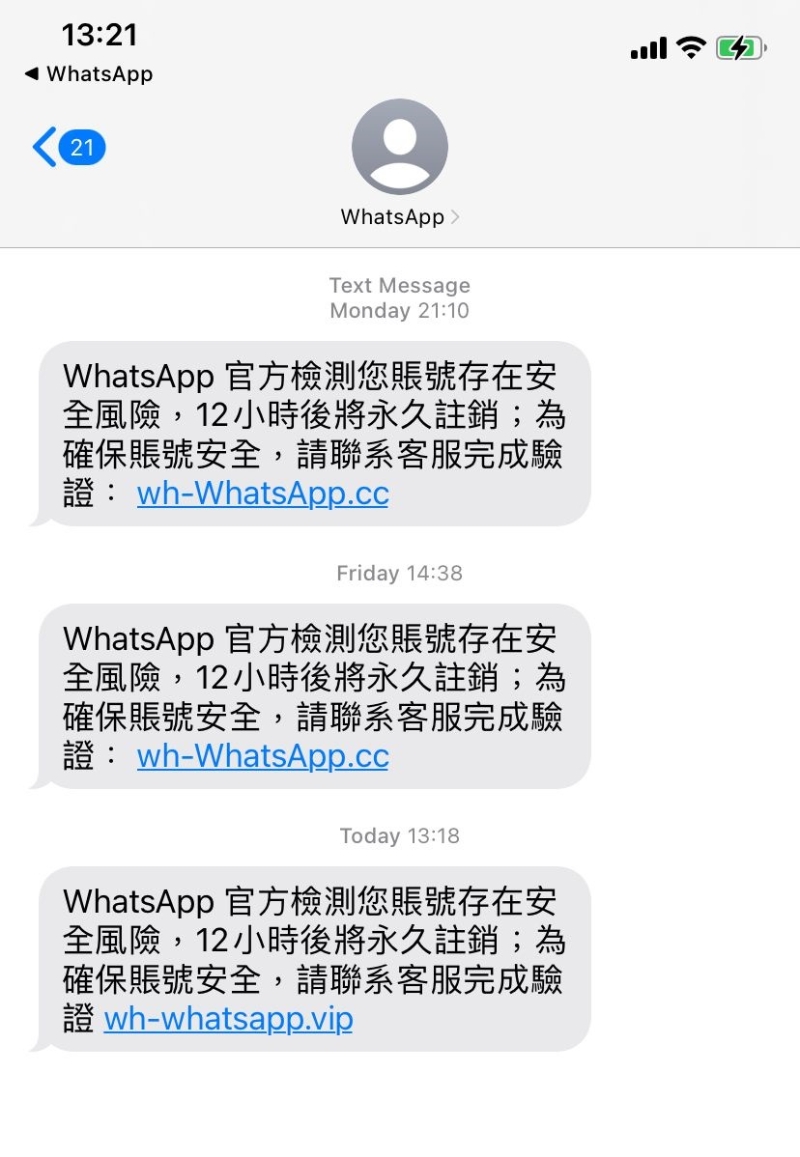Open the wh-WhatsApp.cc link from Monday's message
Image resolution: width=800 pixels, height=1157 pixels.
(262, 494)
